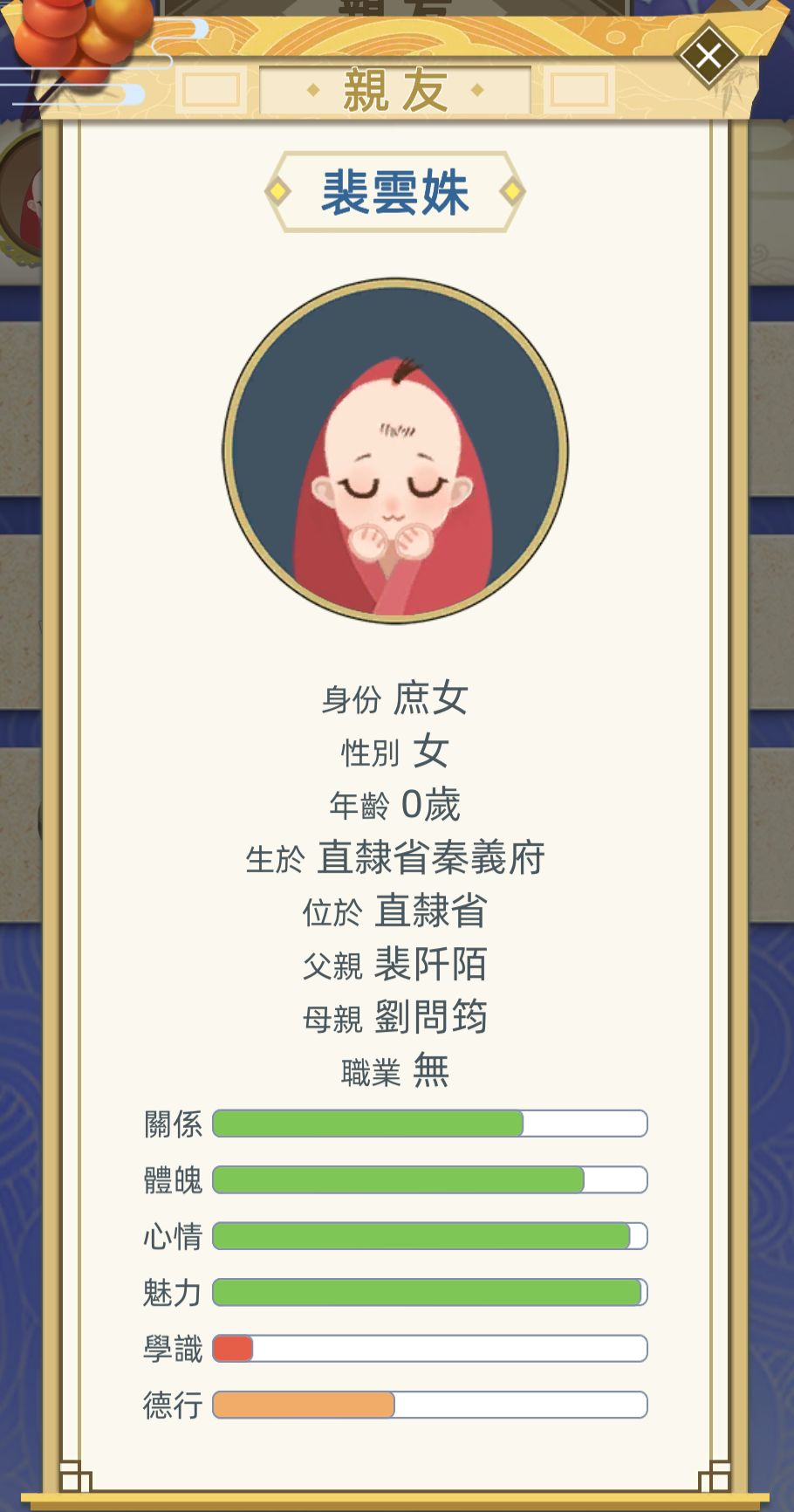
Task: Open father 裴阡陌's profile
Action: tap(434, 965)
